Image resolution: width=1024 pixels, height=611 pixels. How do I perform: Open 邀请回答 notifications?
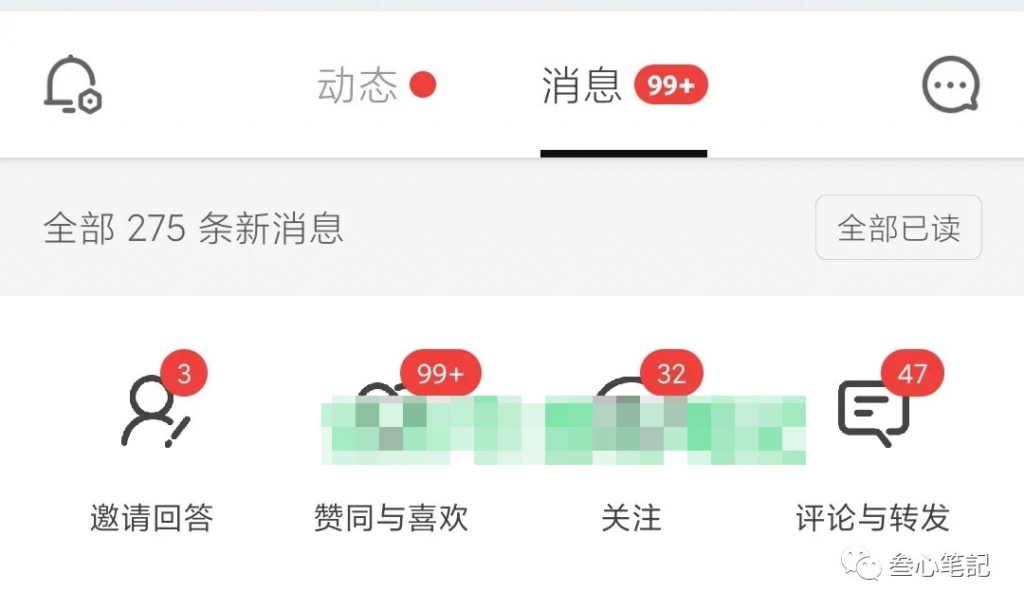(152, 450)
